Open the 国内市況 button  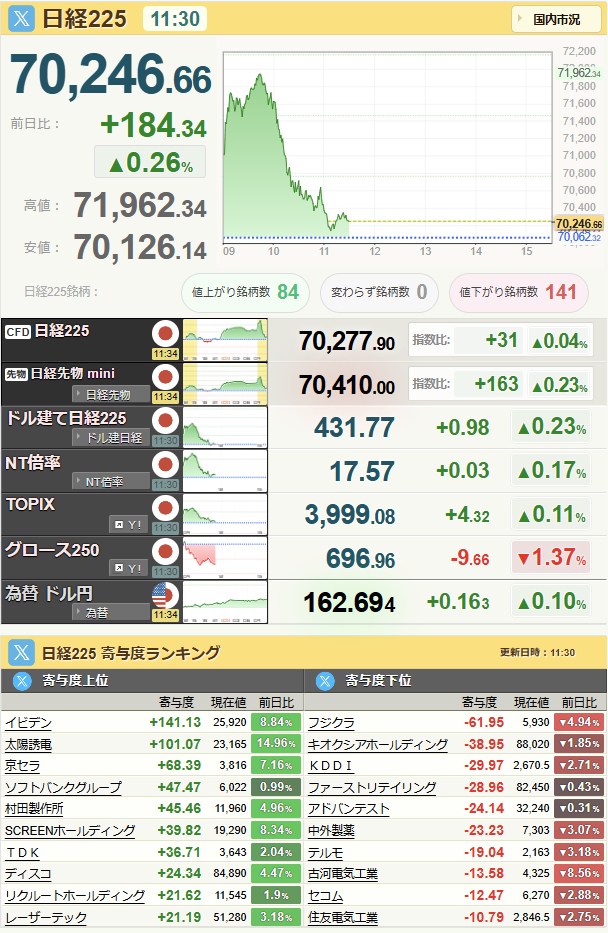coord(556,19)
